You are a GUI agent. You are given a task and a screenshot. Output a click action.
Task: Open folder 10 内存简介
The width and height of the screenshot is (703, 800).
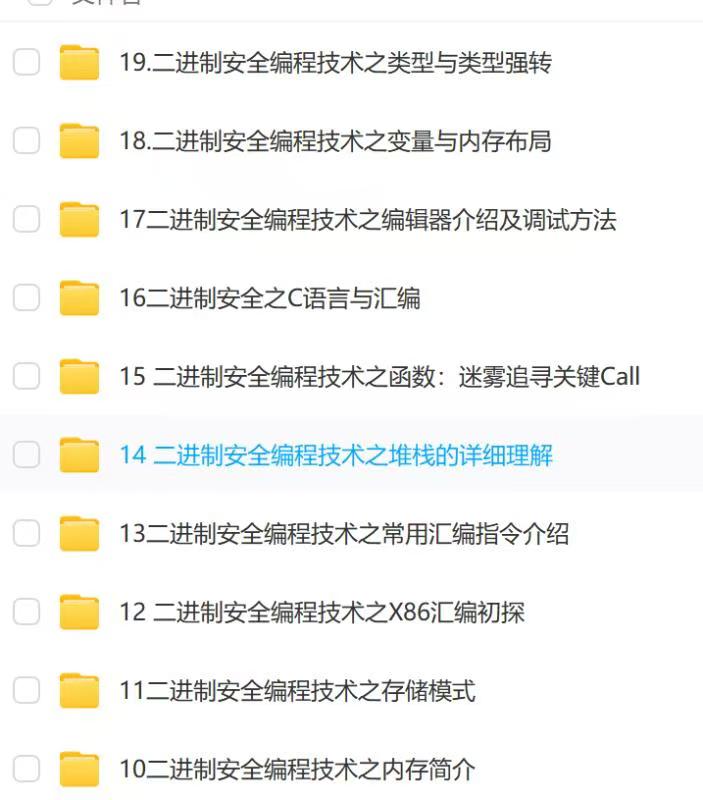[x=297, y=769]
